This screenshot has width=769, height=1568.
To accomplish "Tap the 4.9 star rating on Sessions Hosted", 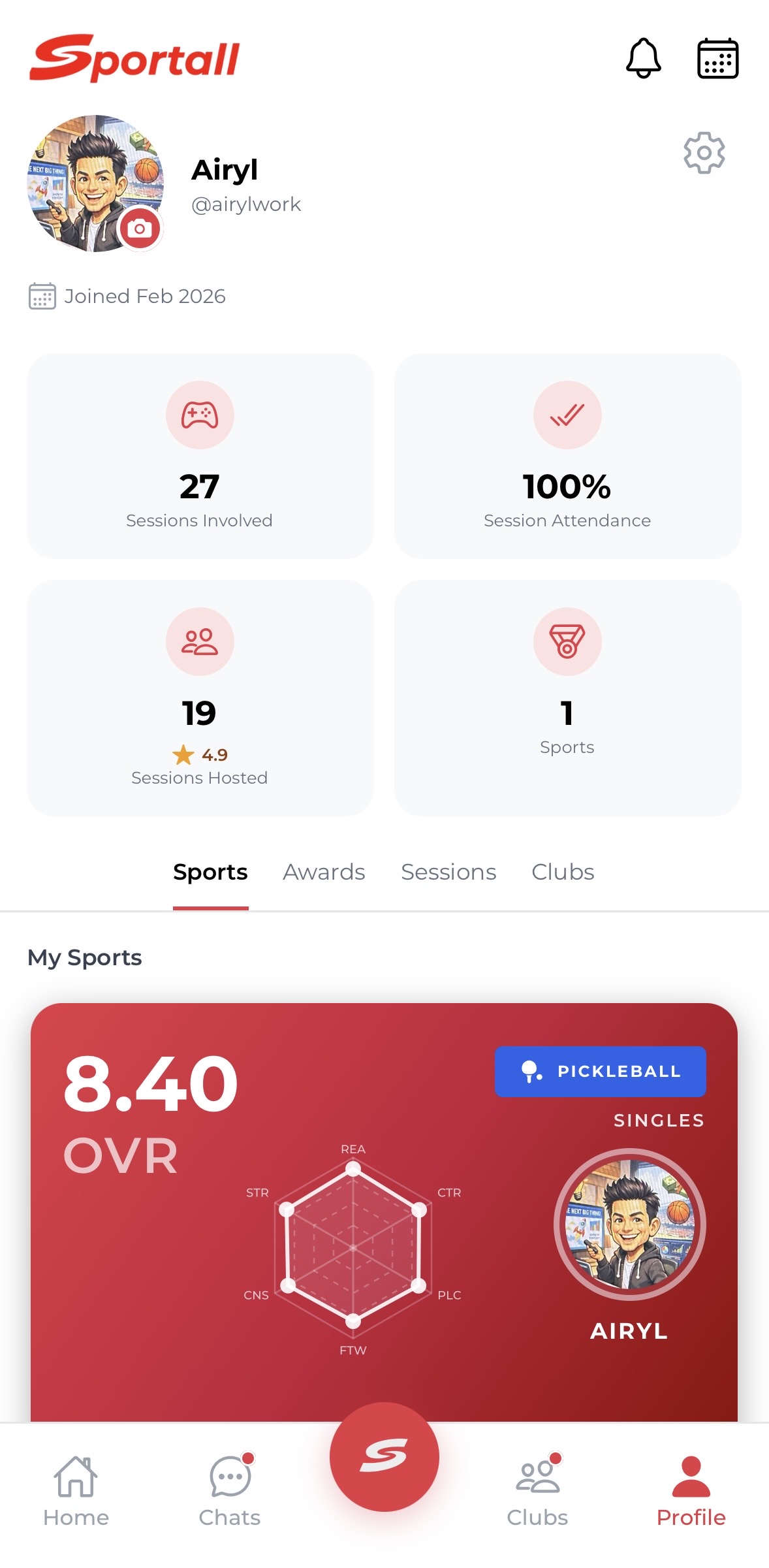I will coord(200,754).
